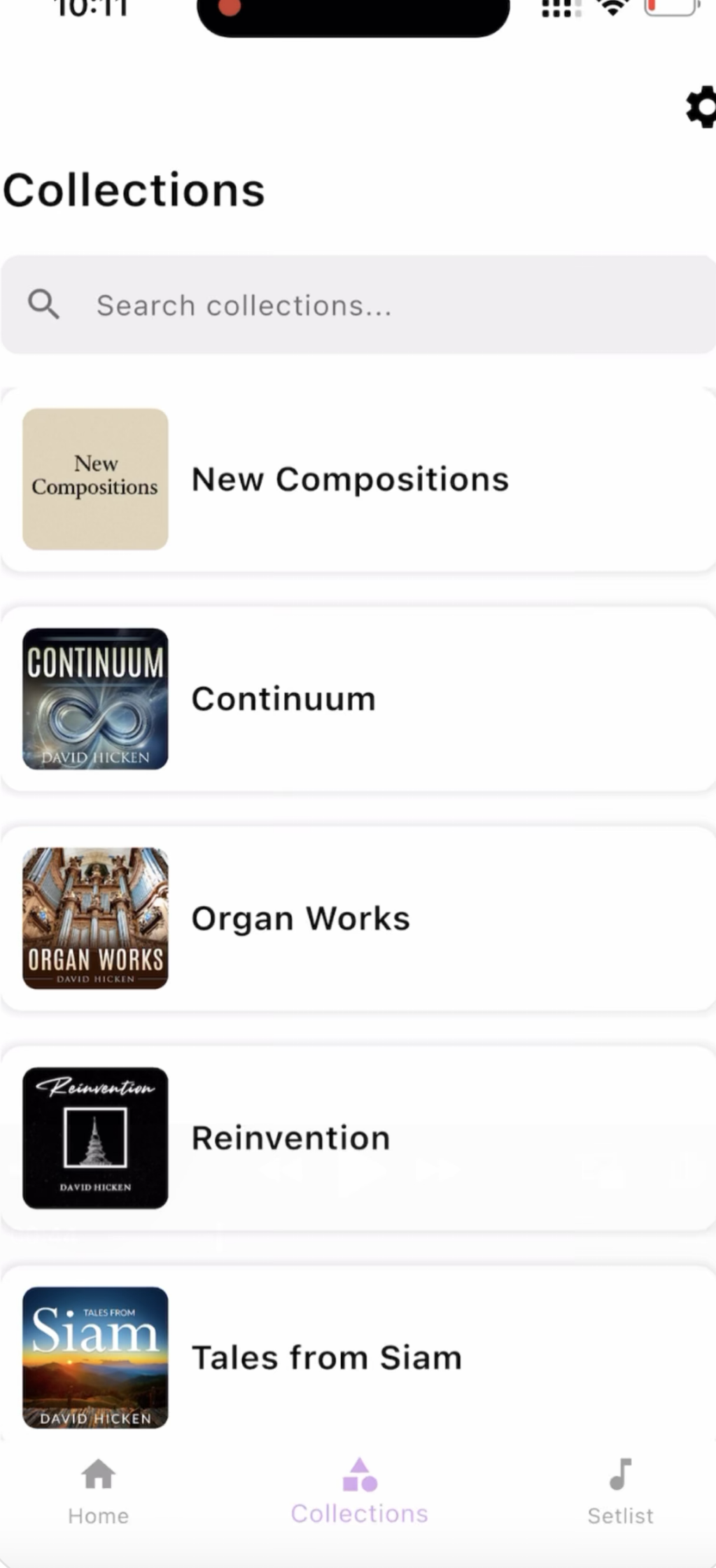The width and height of the screenshot is (716, 1568).
Task: Open the settings gear icon
Action: (701, 107)
